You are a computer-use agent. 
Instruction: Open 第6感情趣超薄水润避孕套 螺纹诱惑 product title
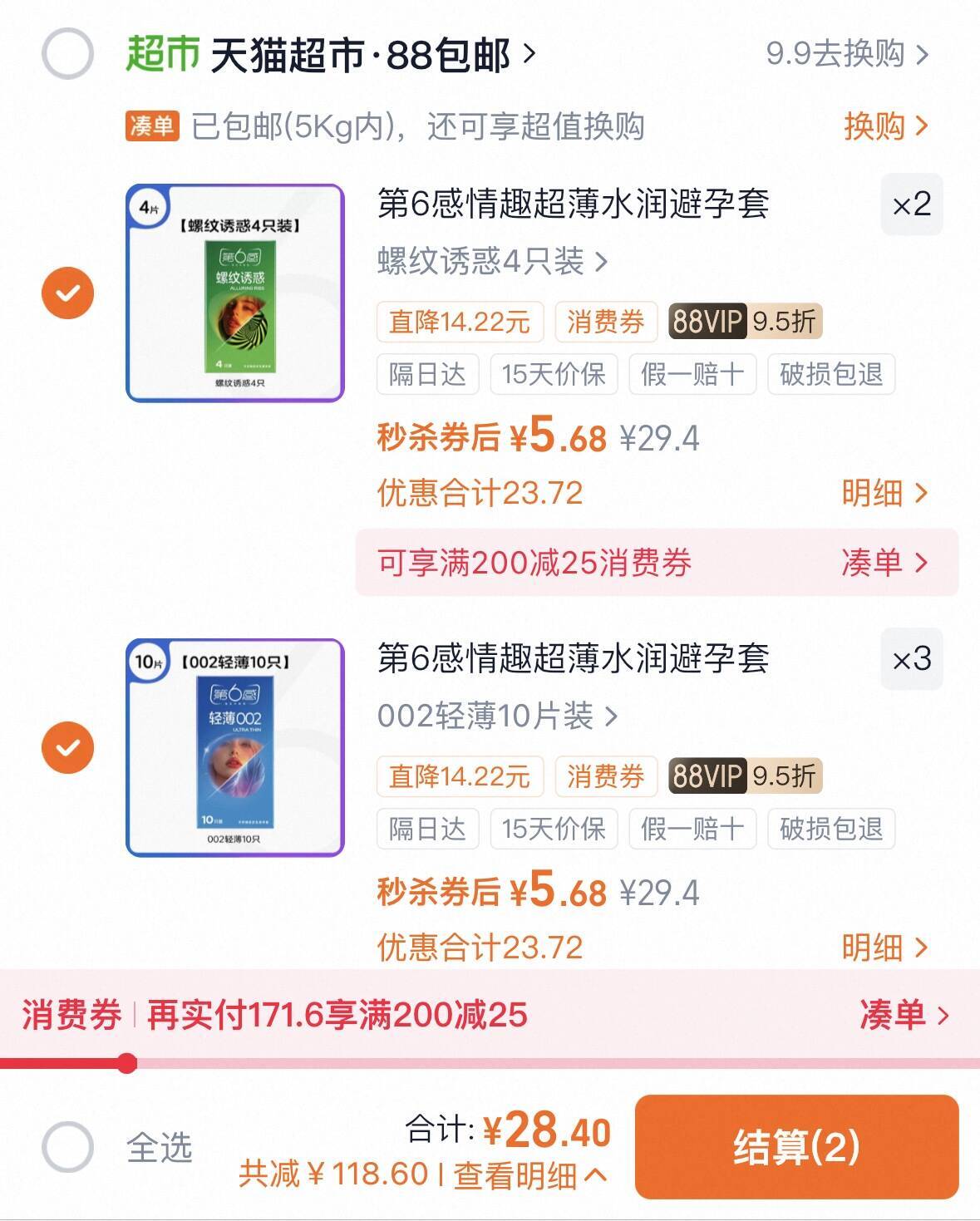pyautogui.click(x=573, y=204)
